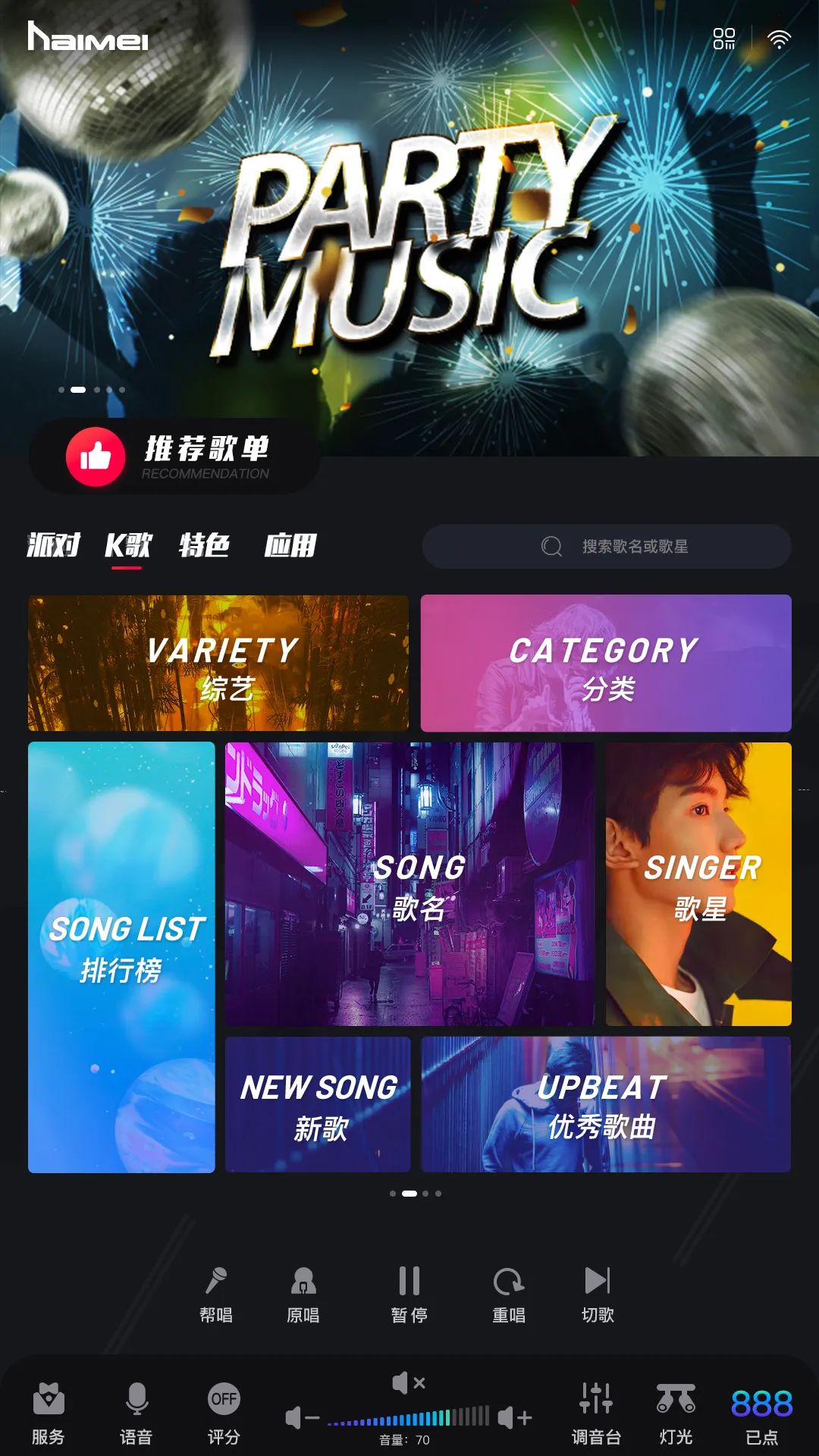
Task: Open the 推荐歌单 recommendation button
Action: click(x=174, y=456)
